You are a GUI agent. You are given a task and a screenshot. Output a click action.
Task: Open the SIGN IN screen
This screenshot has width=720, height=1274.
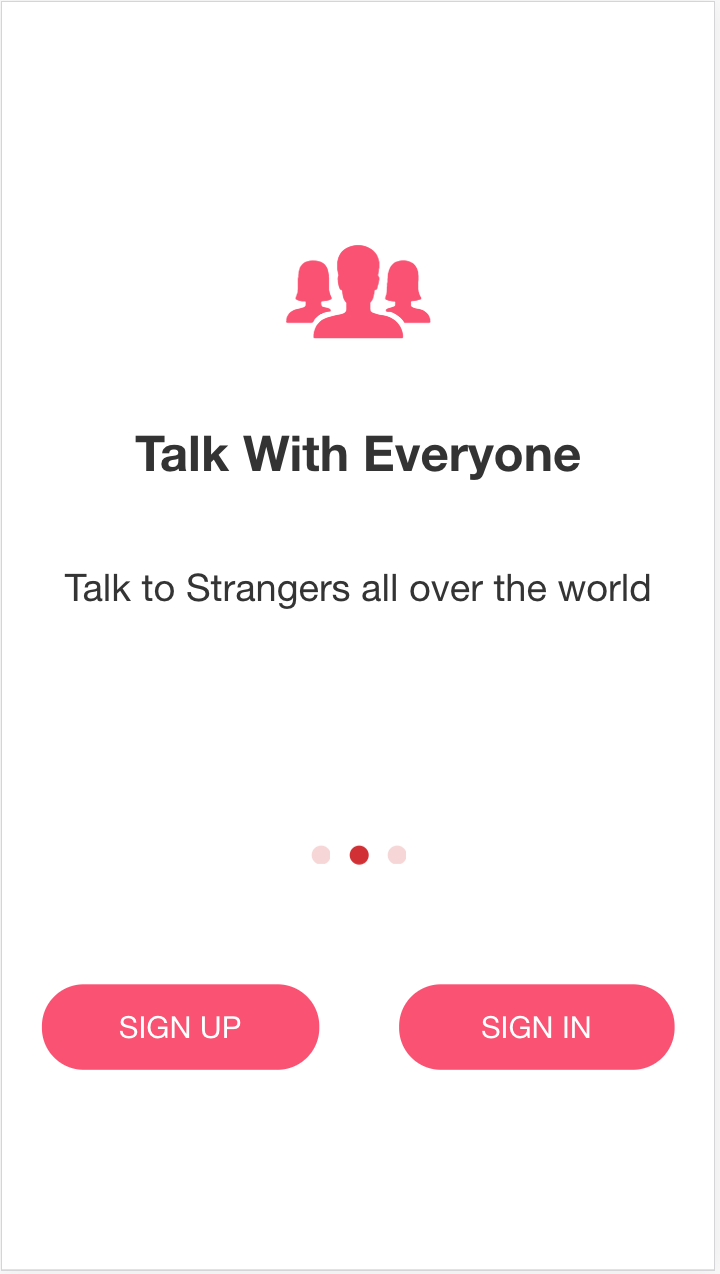pyautogui.click(x=536, y=1027)
